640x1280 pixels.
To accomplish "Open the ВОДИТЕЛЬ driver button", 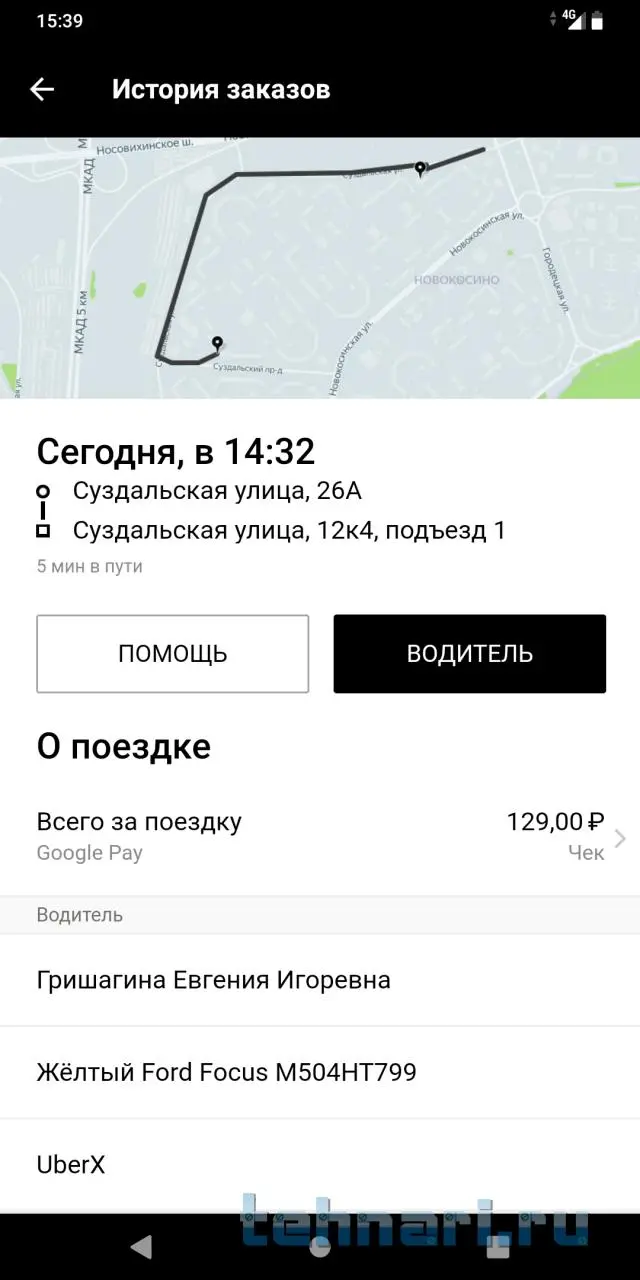I will point(469,654).
